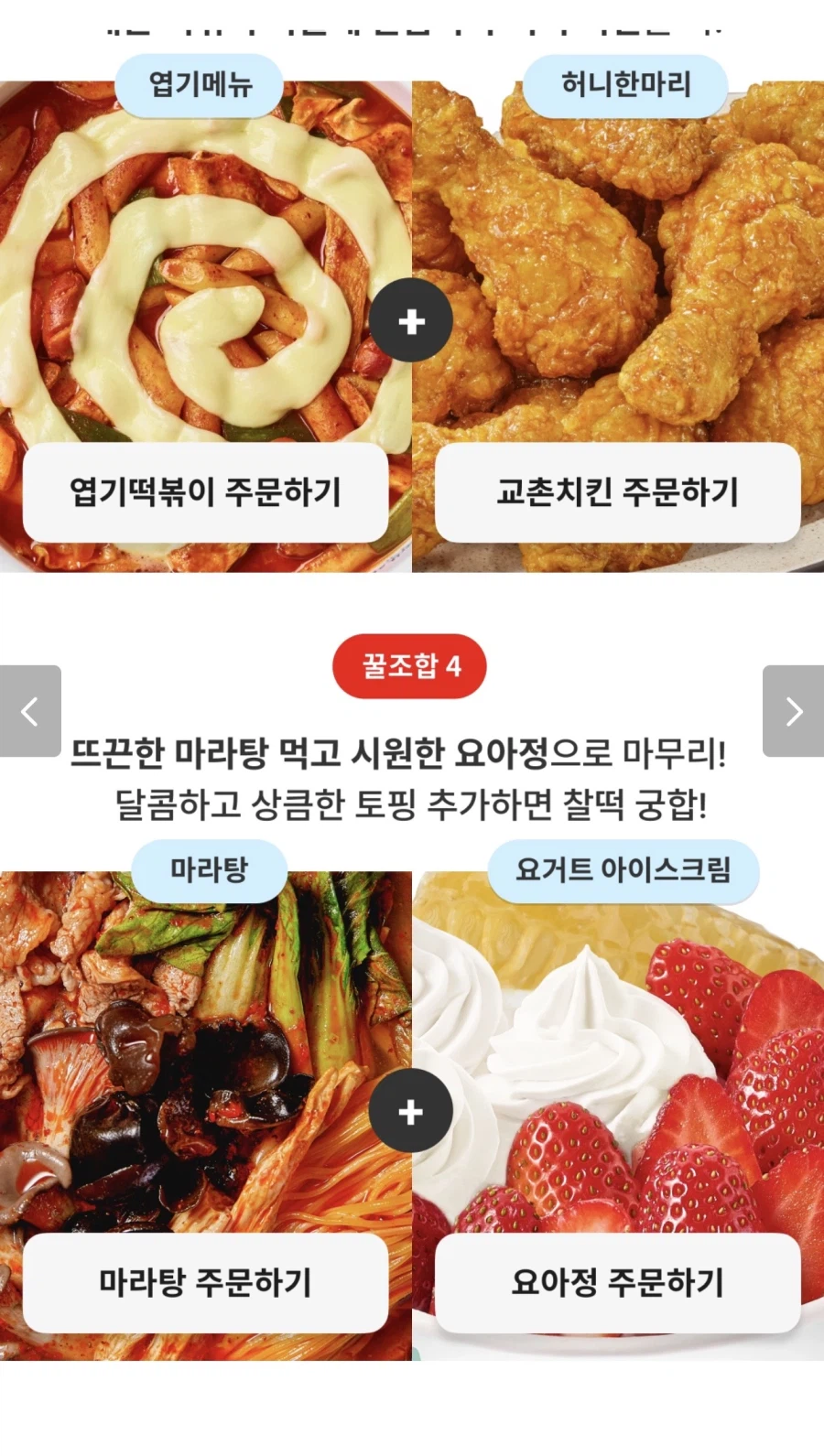This screenshot has height=1456, width=824.
Task: Expand the chicken pairing via the plus symbol
Action: [x=409, y=319]
